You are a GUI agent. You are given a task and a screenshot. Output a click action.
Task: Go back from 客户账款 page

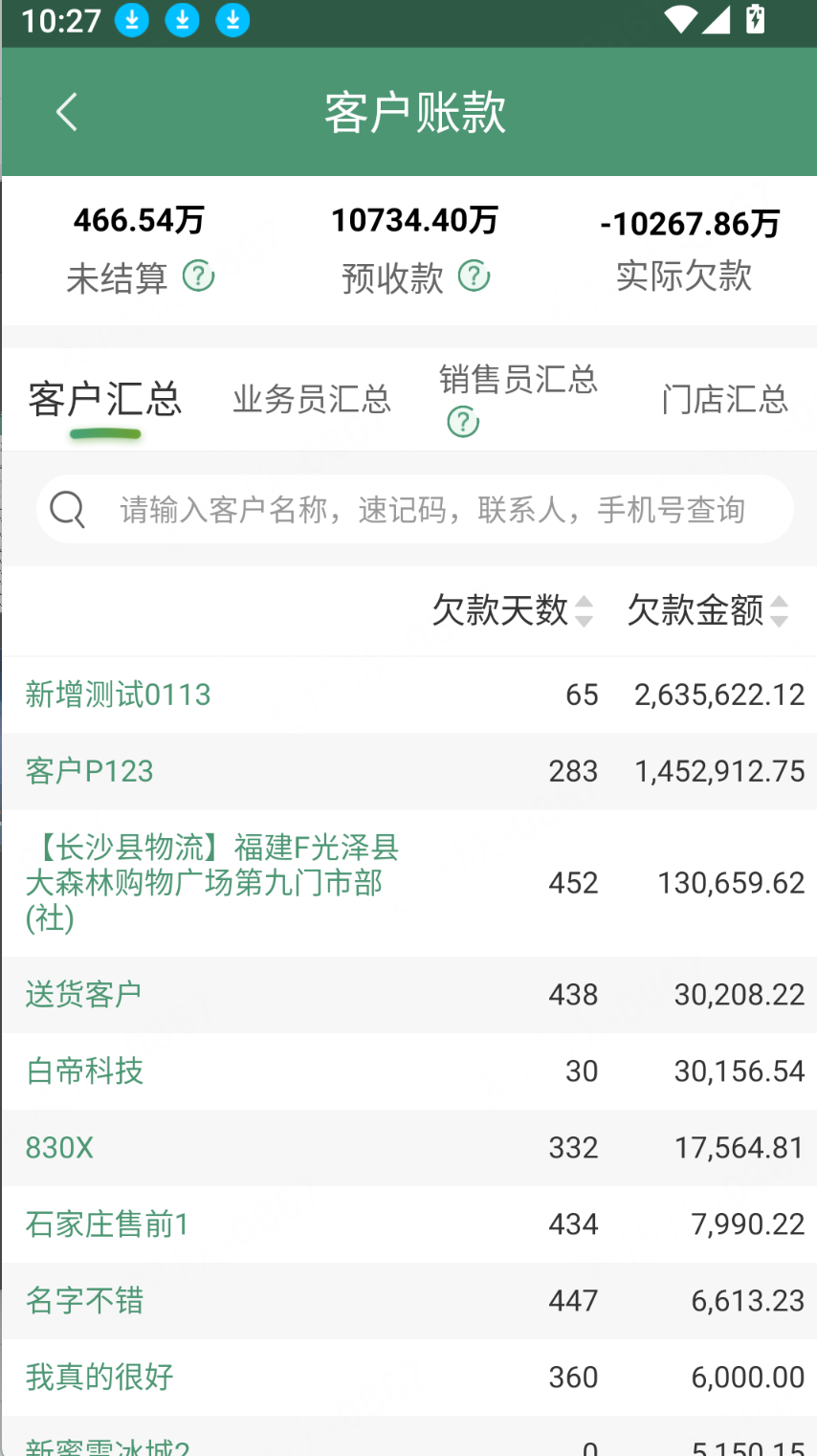coord(66,113)
